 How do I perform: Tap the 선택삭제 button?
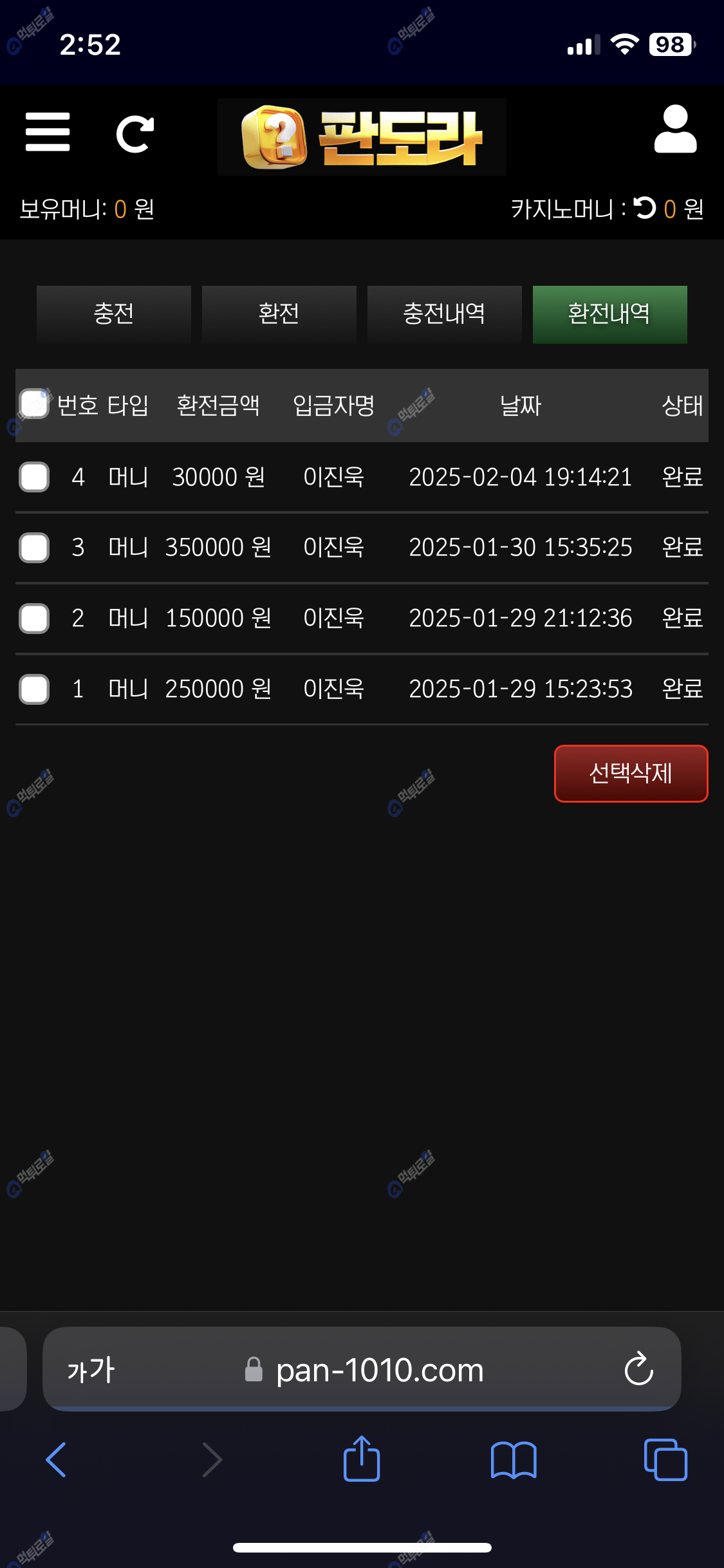(x=631, y=773)
